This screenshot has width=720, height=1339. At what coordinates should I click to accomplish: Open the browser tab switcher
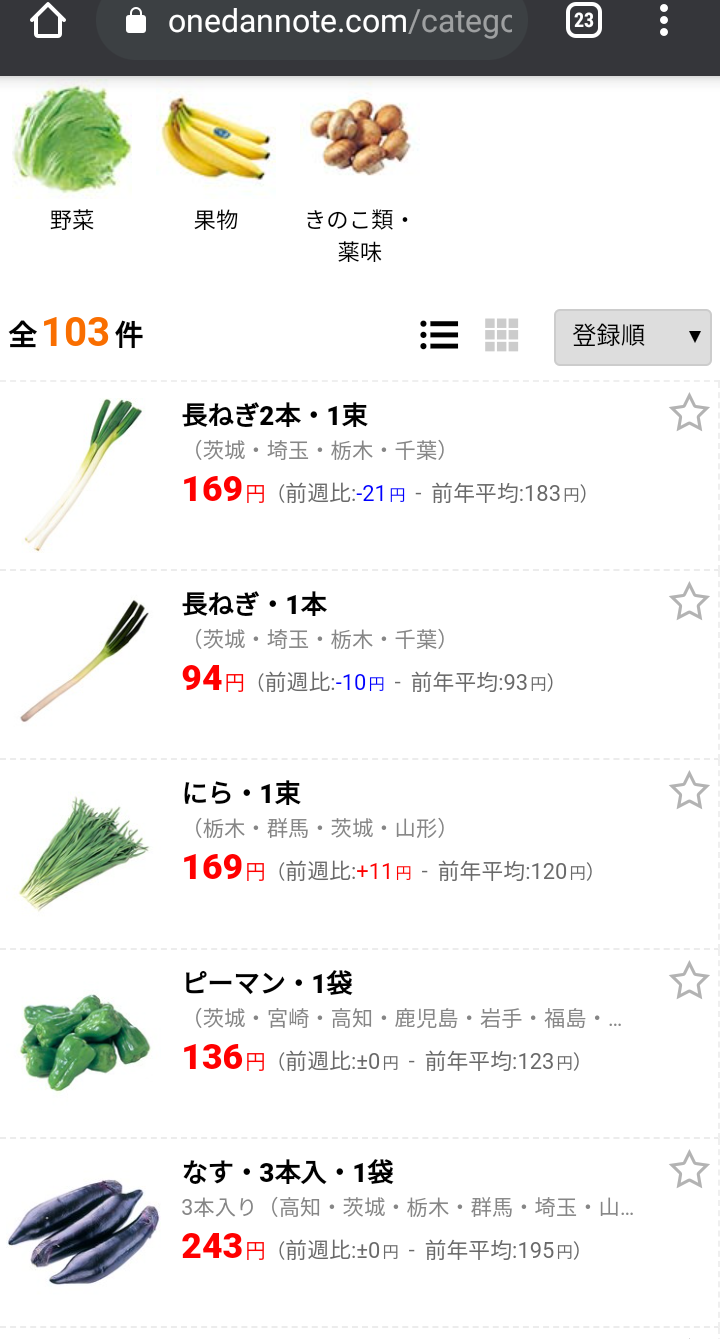tap(583, 21)
